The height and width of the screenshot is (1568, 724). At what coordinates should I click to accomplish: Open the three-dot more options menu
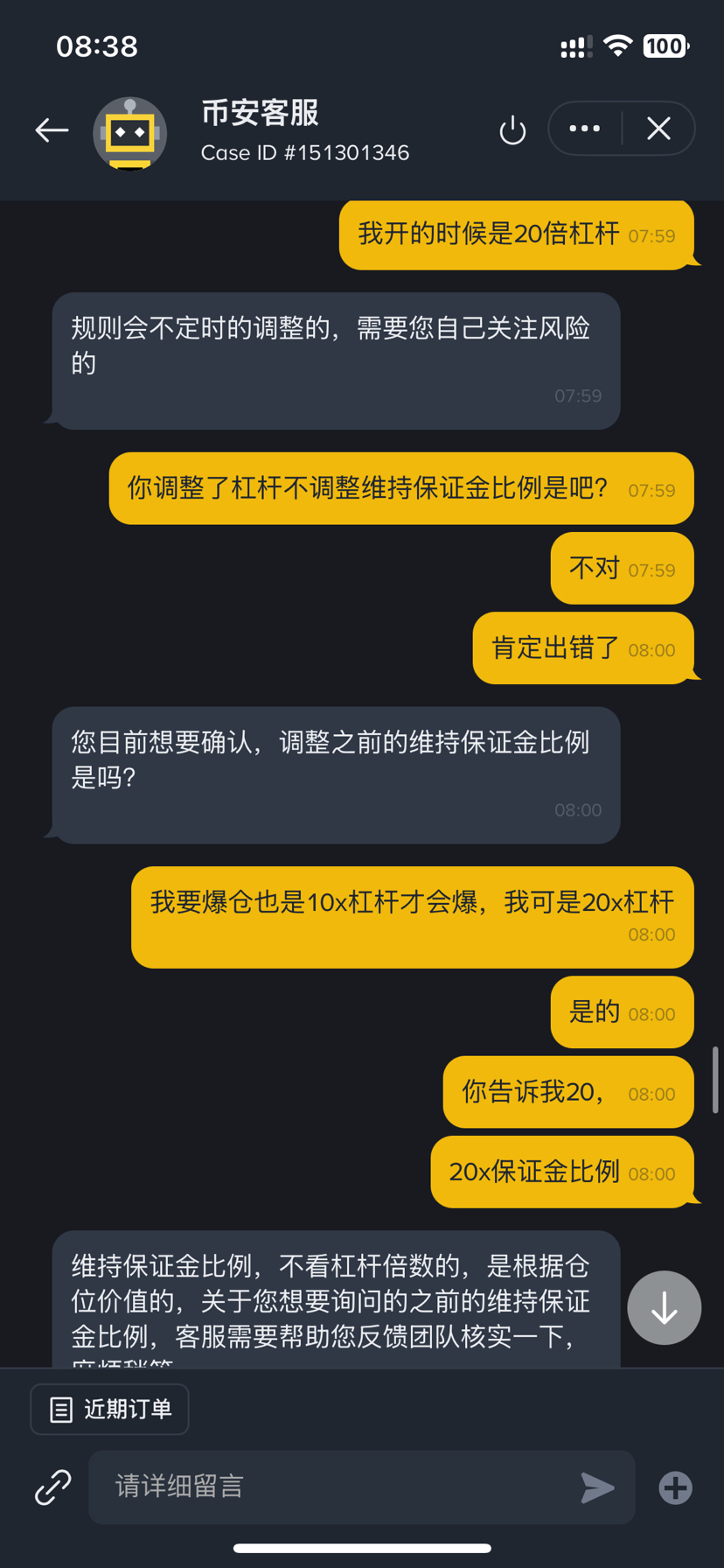[x=584, y=129]
